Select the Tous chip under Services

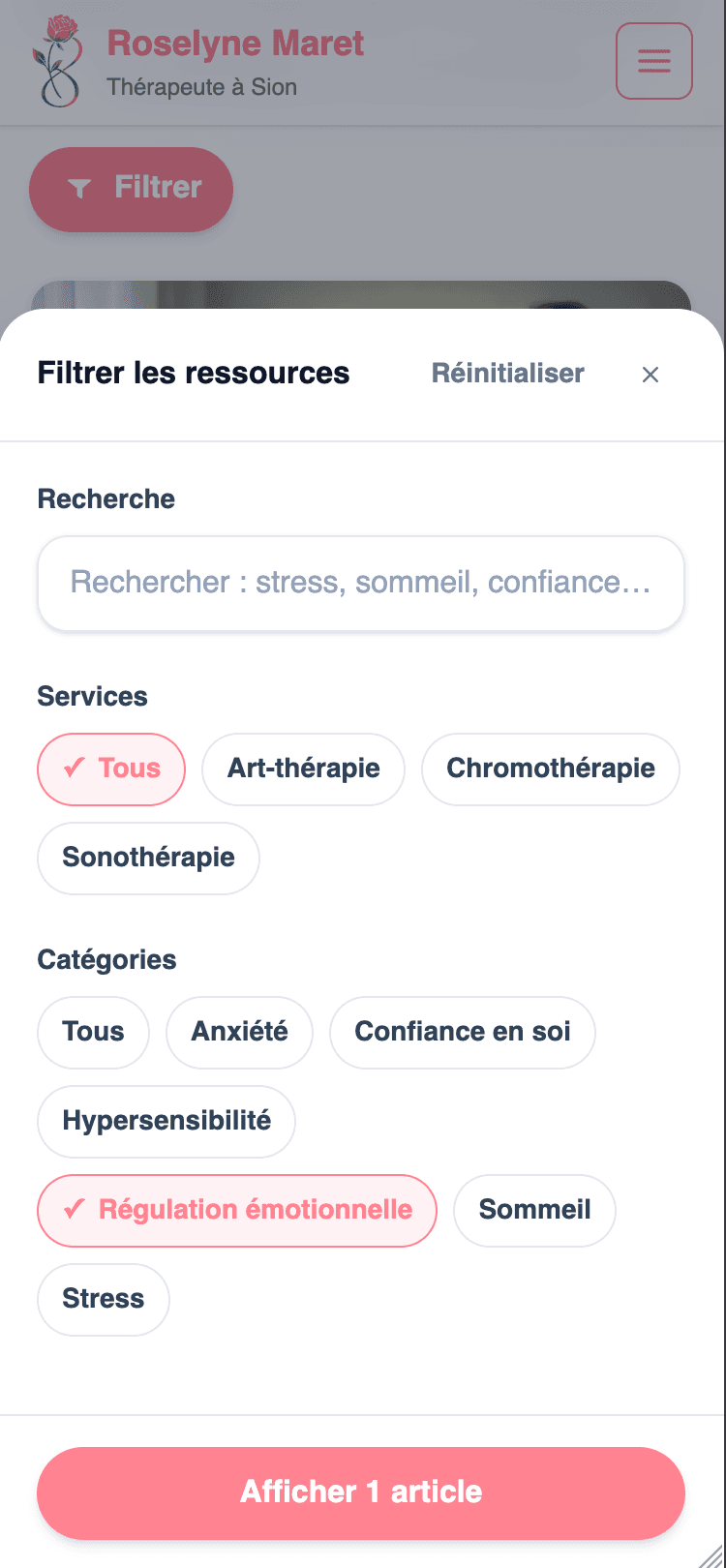click(x=110, y=769)
